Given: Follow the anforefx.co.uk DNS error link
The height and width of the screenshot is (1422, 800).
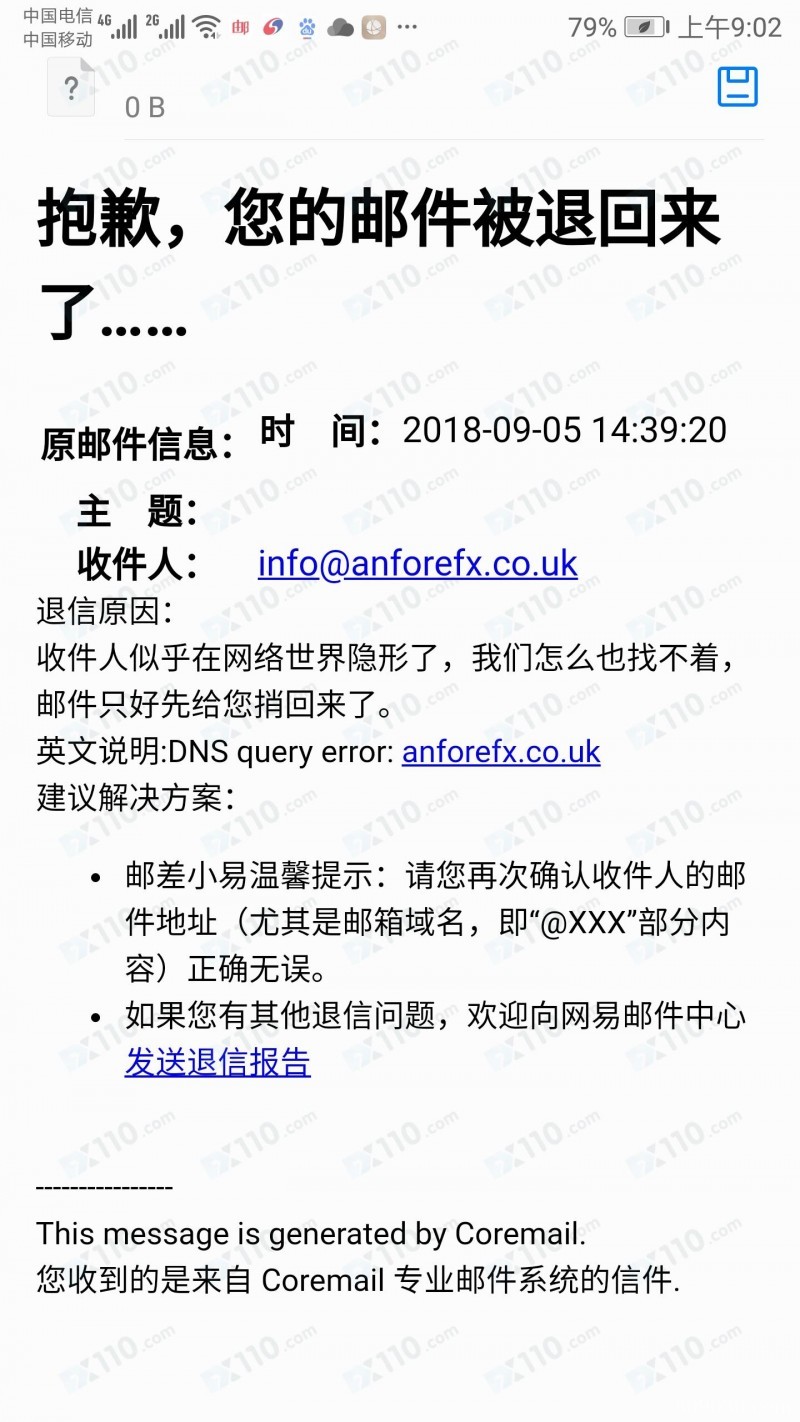Looking at the screenshot, I should pyautogui.click(x=501, y=751).
